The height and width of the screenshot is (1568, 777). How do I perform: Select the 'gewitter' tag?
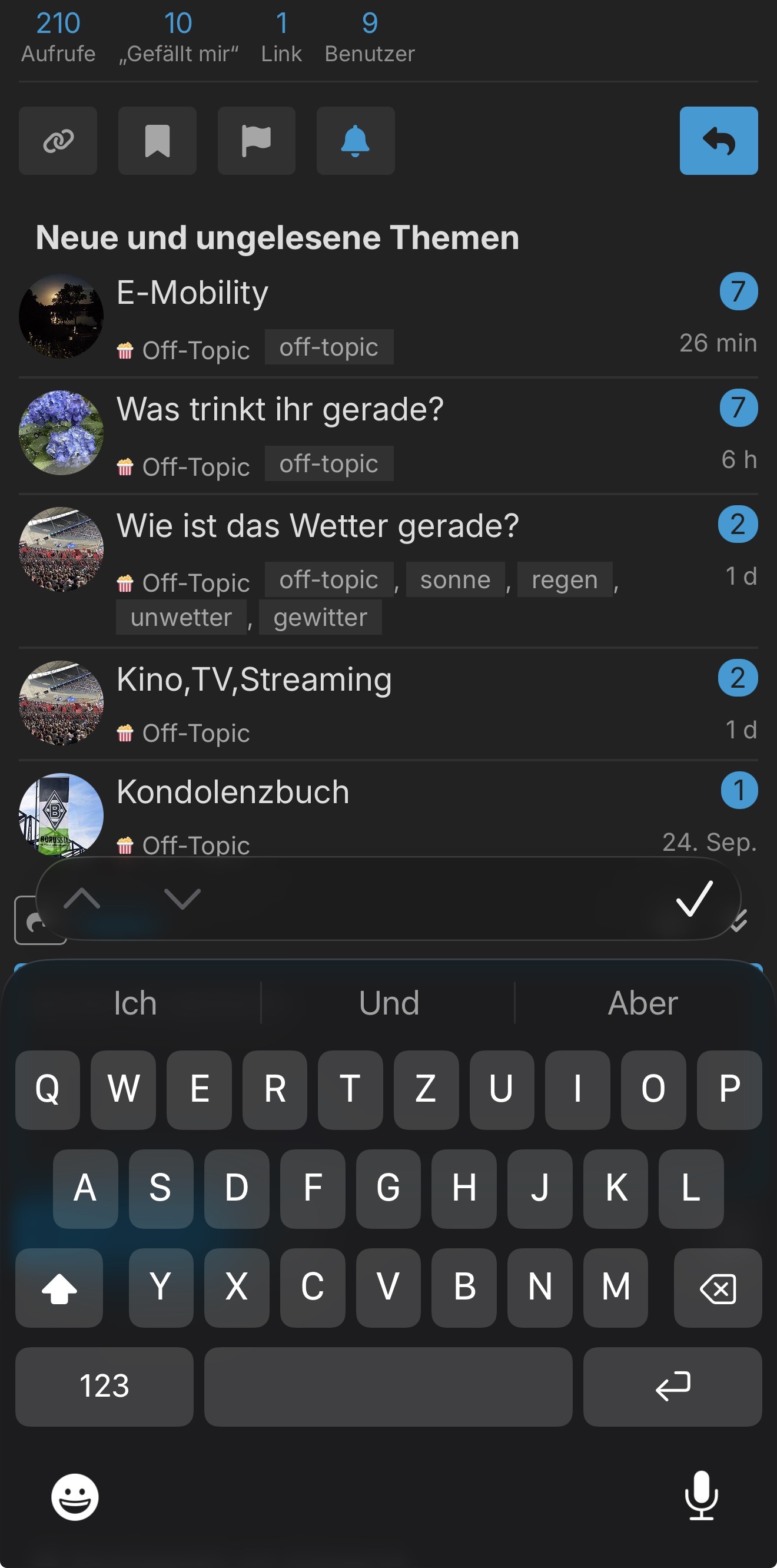point(320,618)
